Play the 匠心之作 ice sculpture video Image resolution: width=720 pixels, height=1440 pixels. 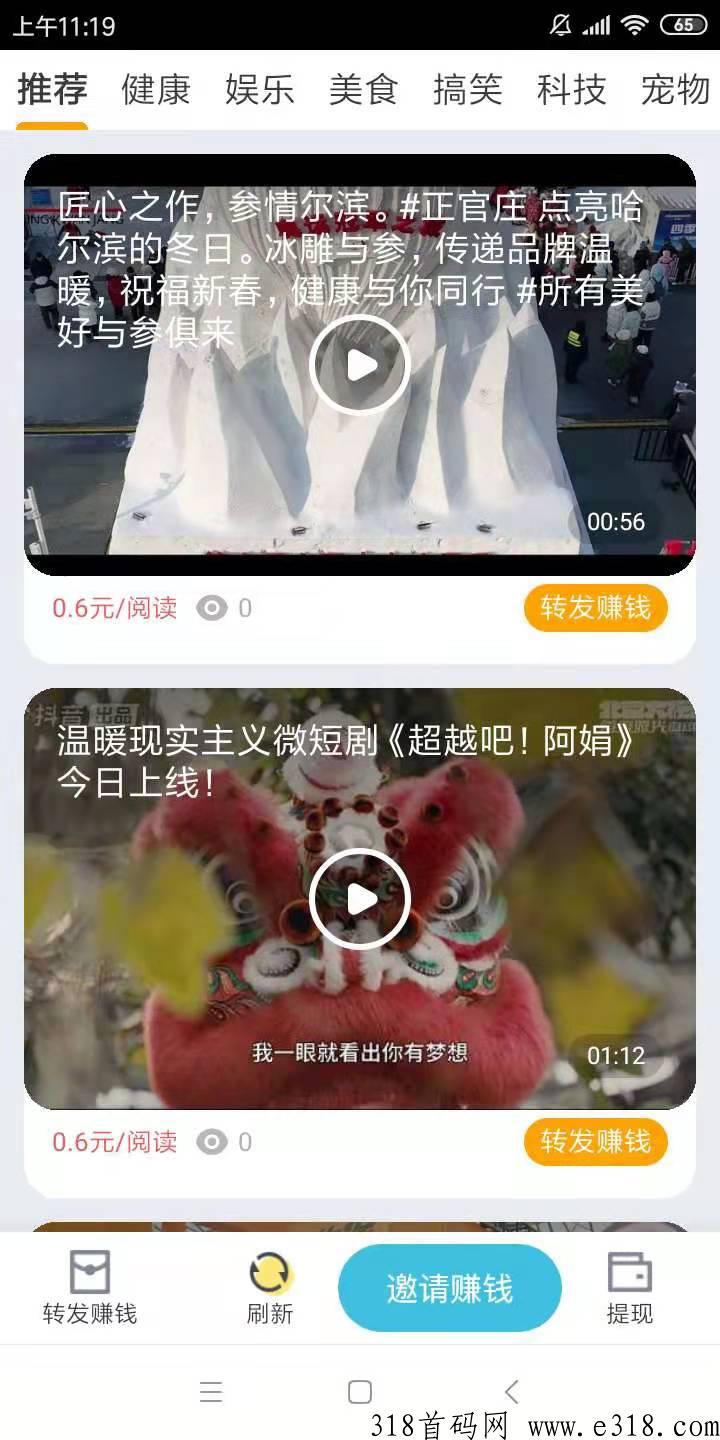click(x=360, y=365)
